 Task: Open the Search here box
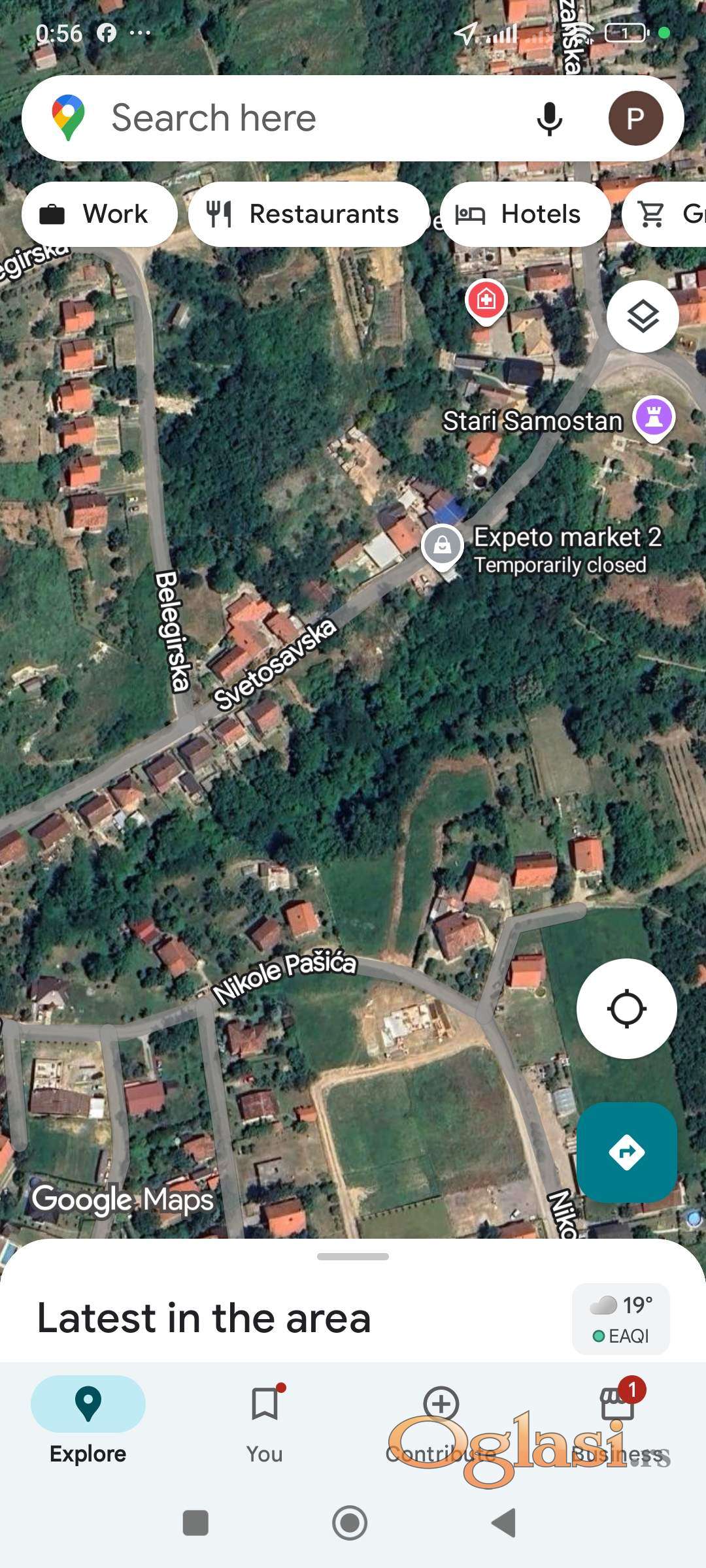click(294, 118)
